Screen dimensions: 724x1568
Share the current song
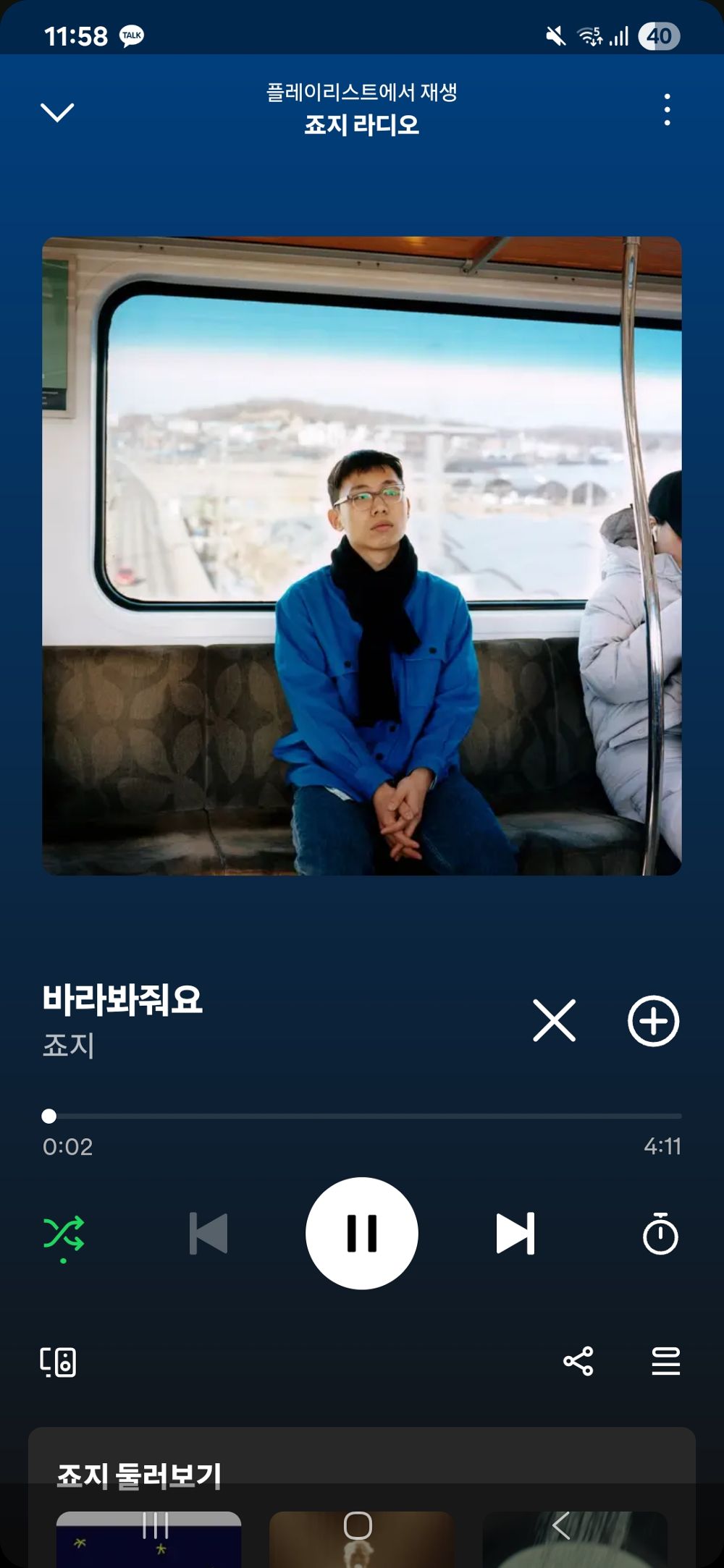click(577, 1363)
